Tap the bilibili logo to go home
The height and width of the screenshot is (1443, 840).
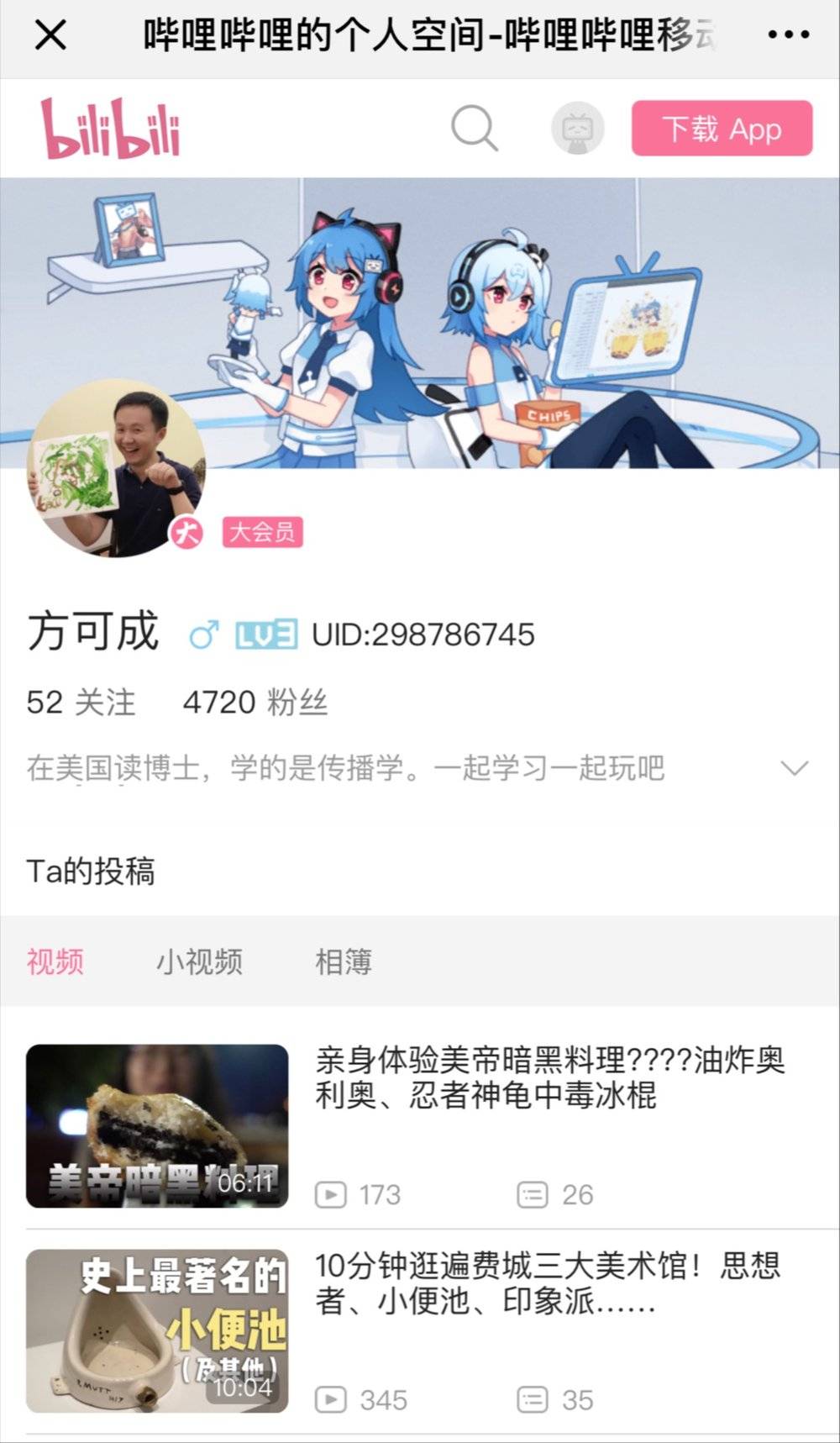click(111, 129)
